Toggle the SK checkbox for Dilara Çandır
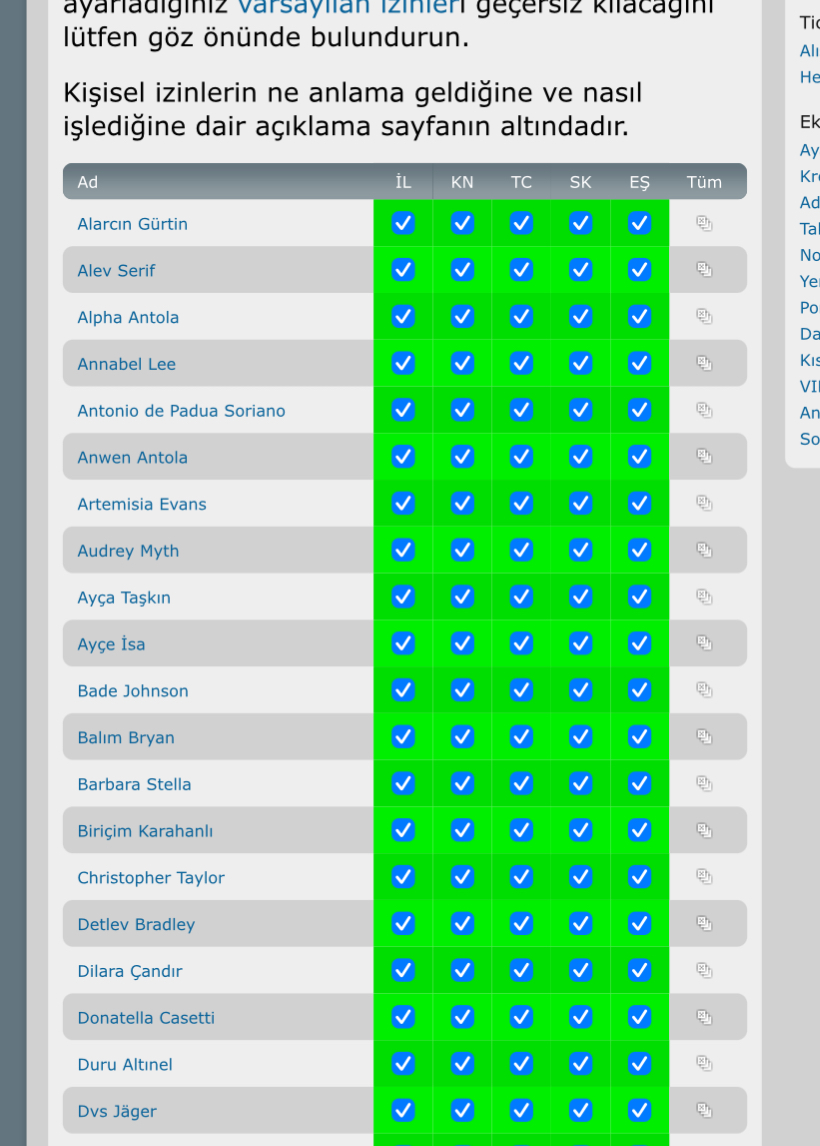Image resolution: width=820 pixels, height=1146 pixels. [580, 971]
